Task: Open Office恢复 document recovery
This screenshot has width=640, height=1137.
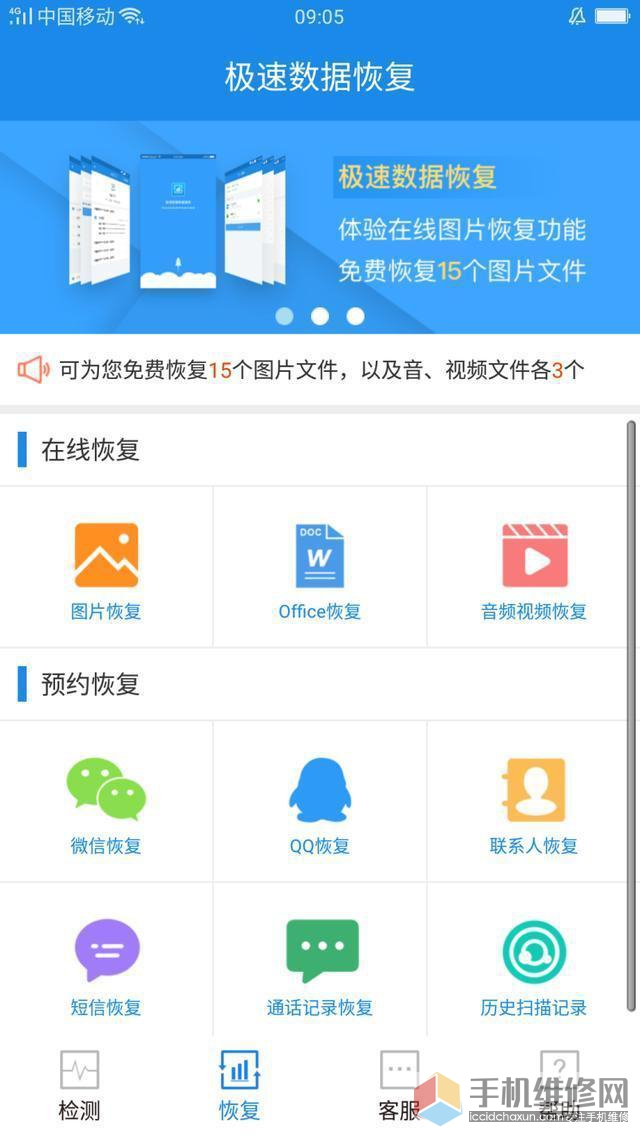Action: click(x=320, y=567)
